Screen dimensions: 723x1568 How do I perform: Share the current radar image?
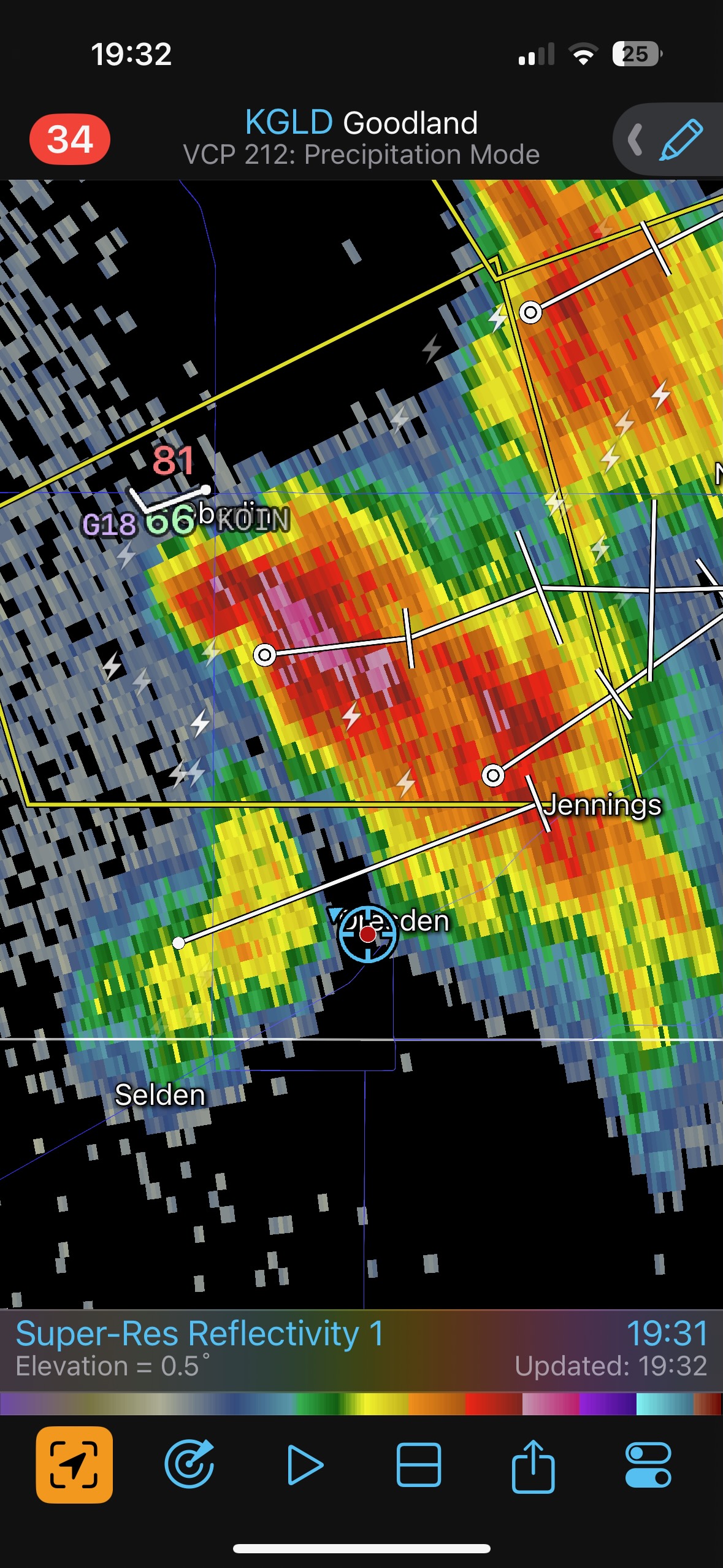[533, 1465]
